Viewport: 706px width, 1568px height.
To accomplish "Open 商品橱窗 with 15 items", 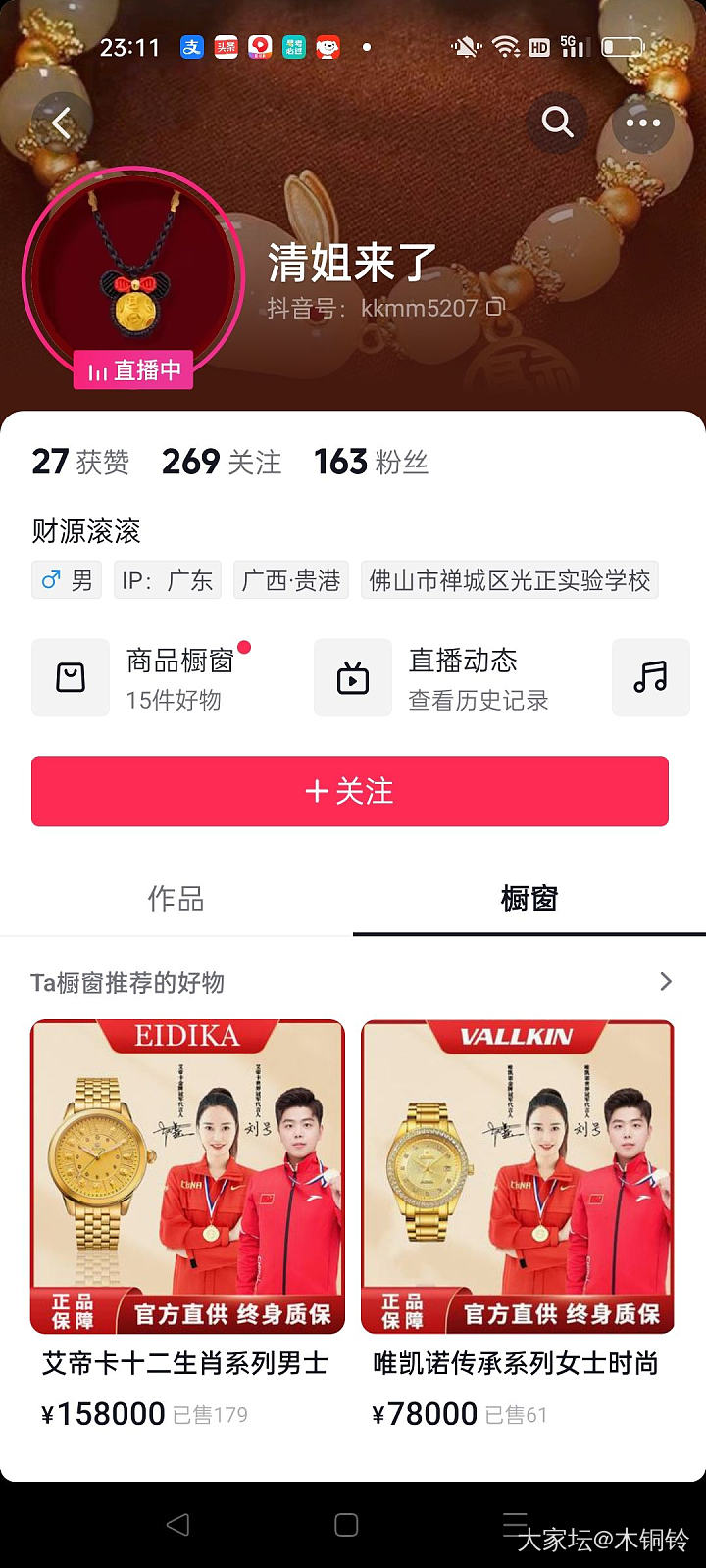I will pyautogui.click(x=142, y=678).
